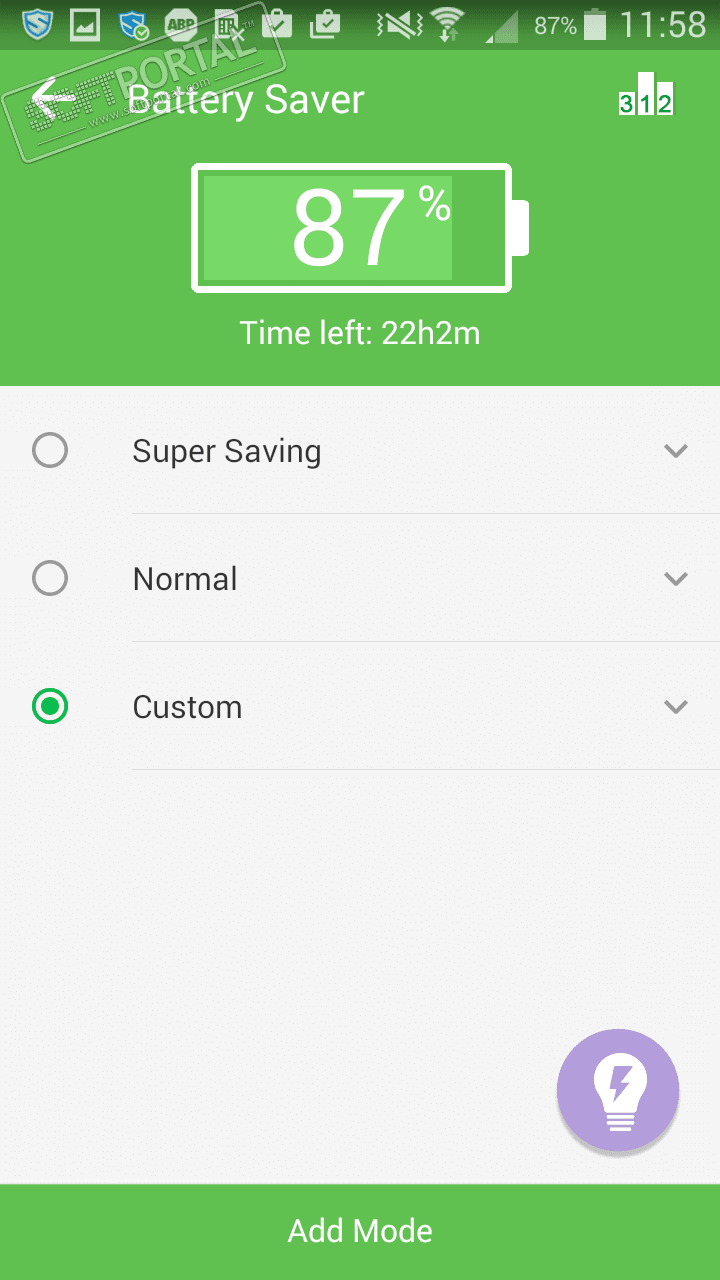This screenshot has width=720, height=1280.
Task: Open the battery ranking stats icon
Action: coord(646,96)
